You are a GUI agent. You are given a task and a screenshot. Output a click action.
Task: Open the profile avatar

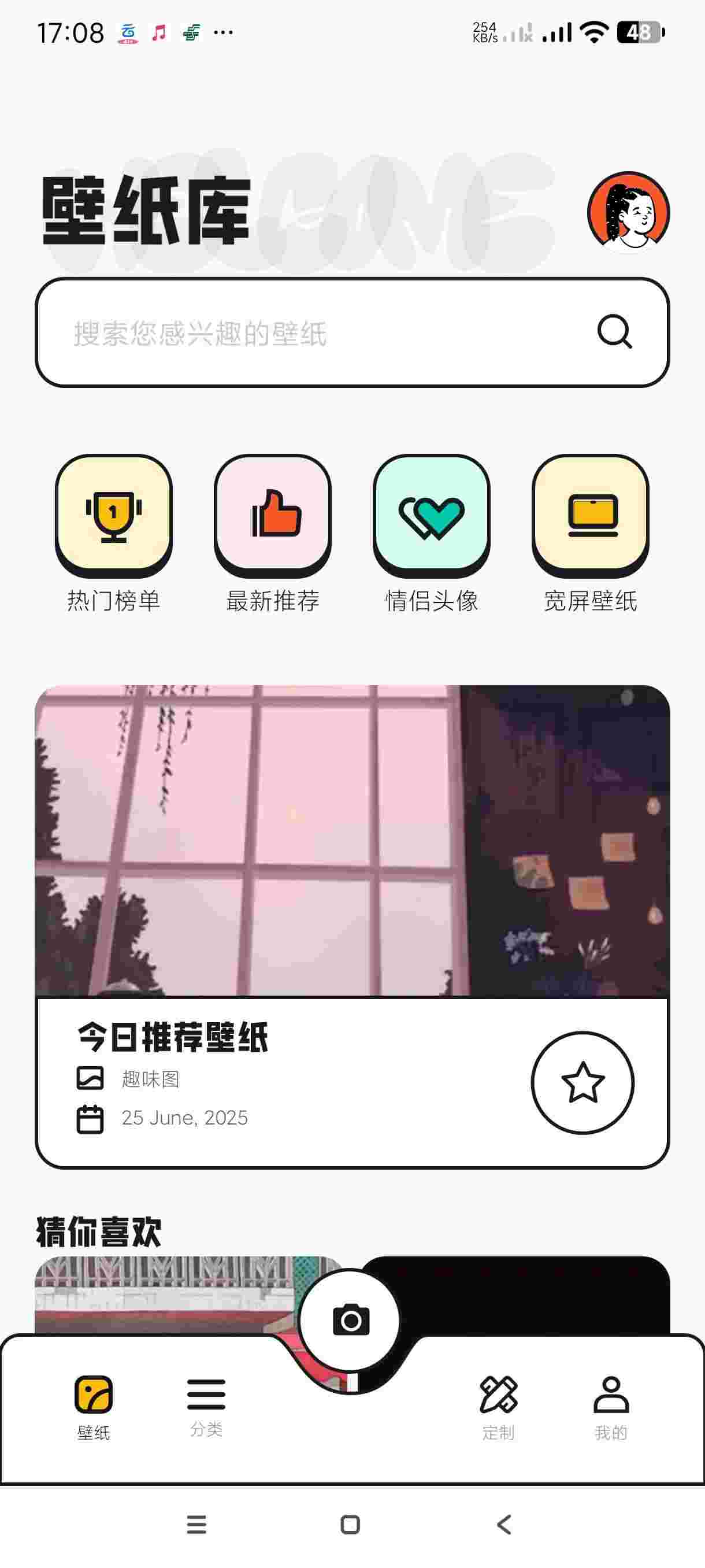pos(628,212)
